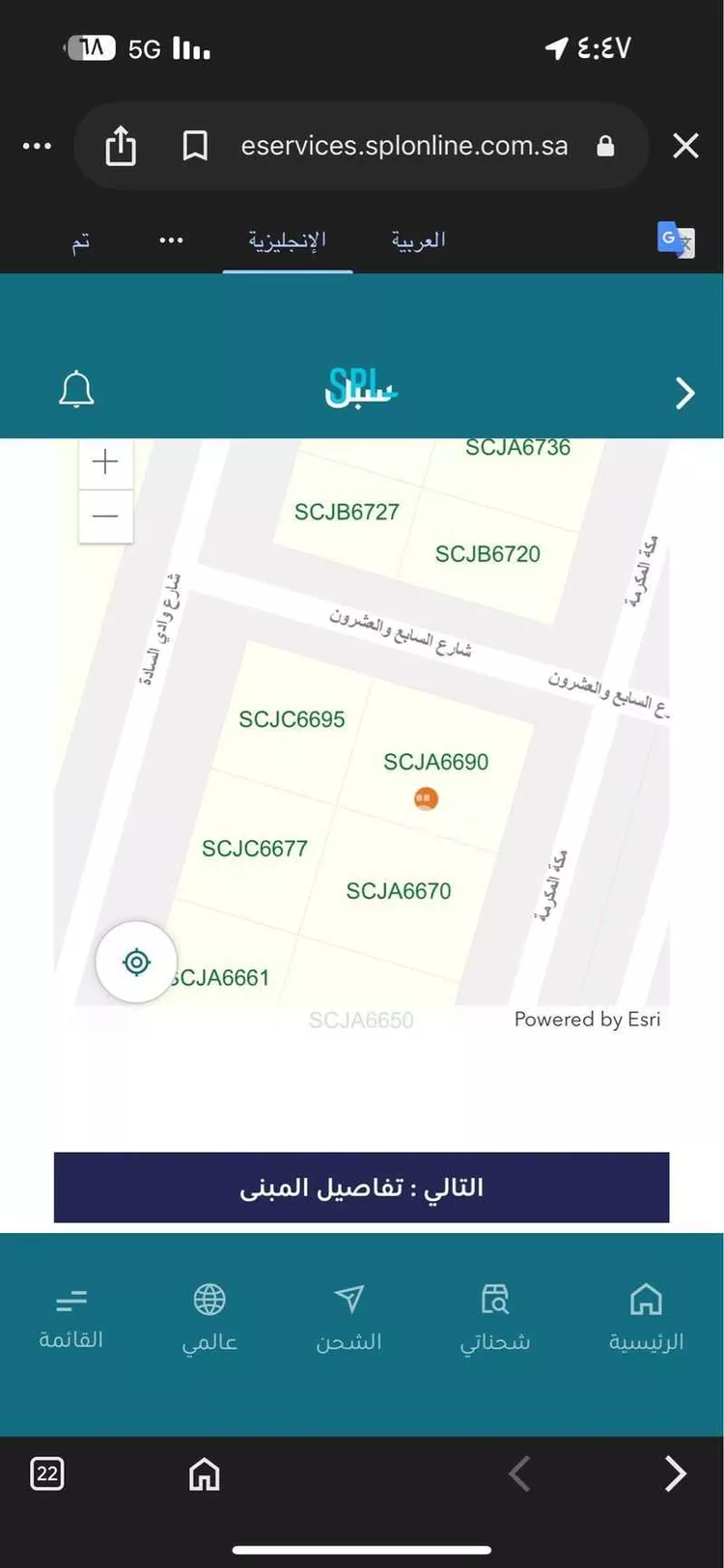Close the in-app browser

click(x=685, y=146)
